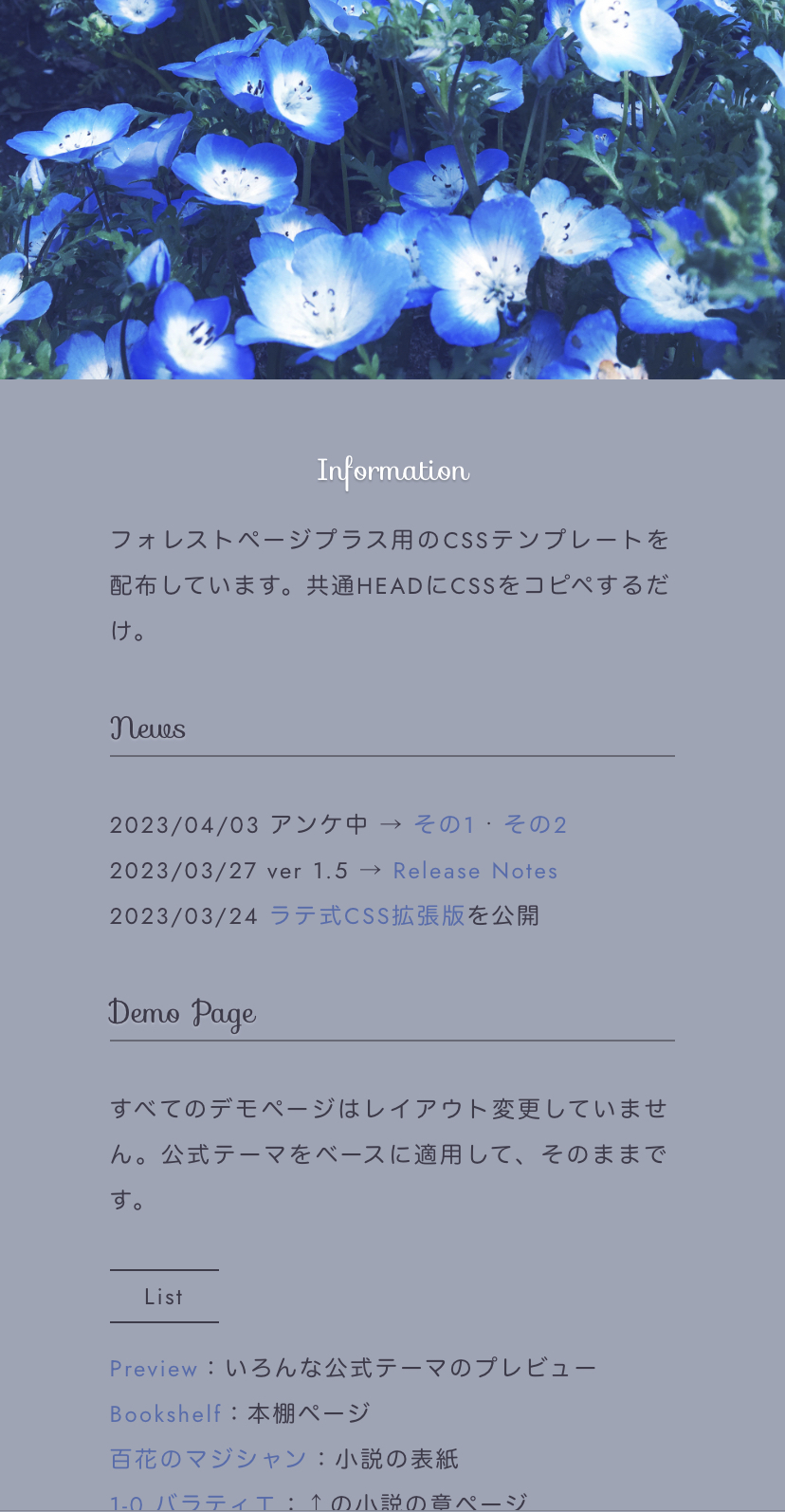Open the ラテ式CSS拡張版 link
This screenshot has height=1512, width=785.
coord(368,915)
